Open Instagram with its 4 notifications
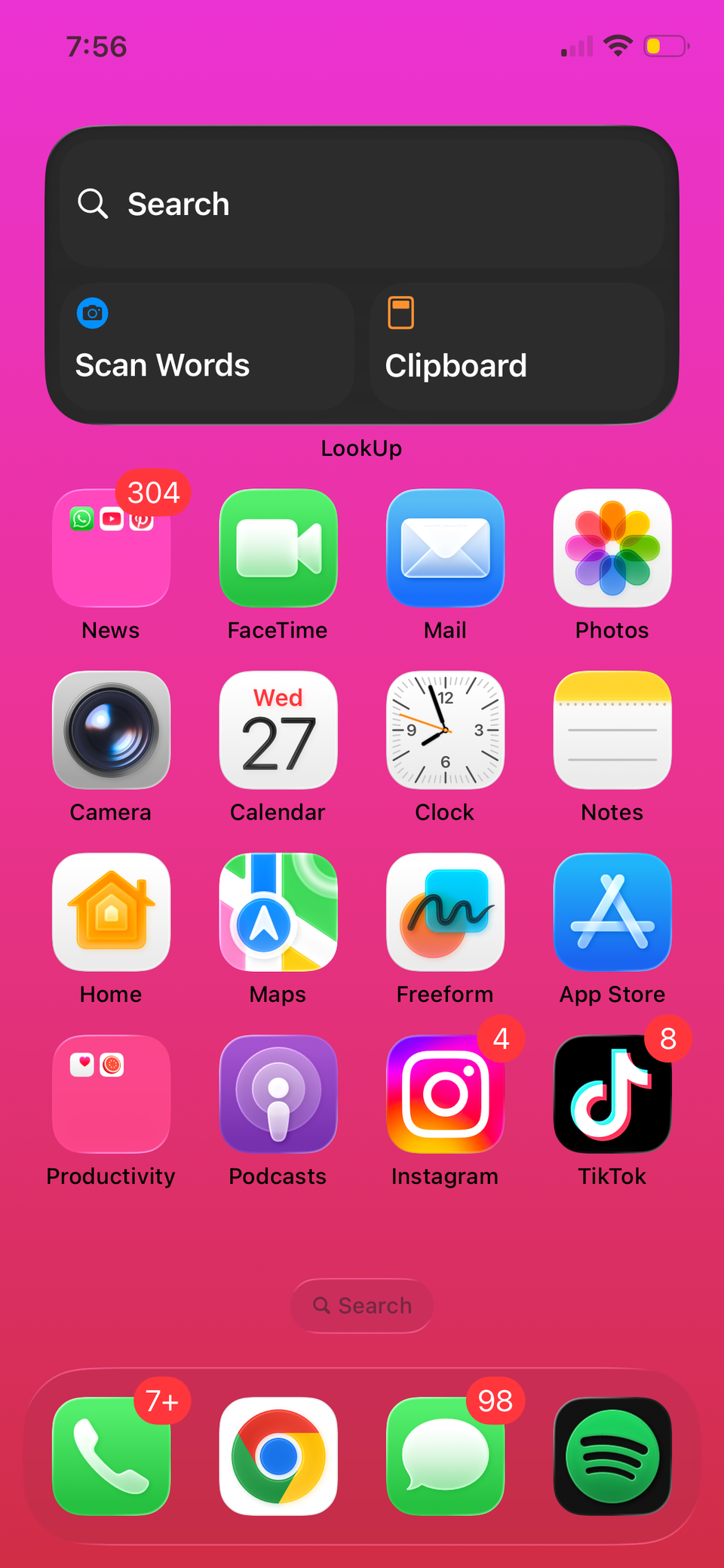This screenshot has width=724, height=1568. point(445,1094)
